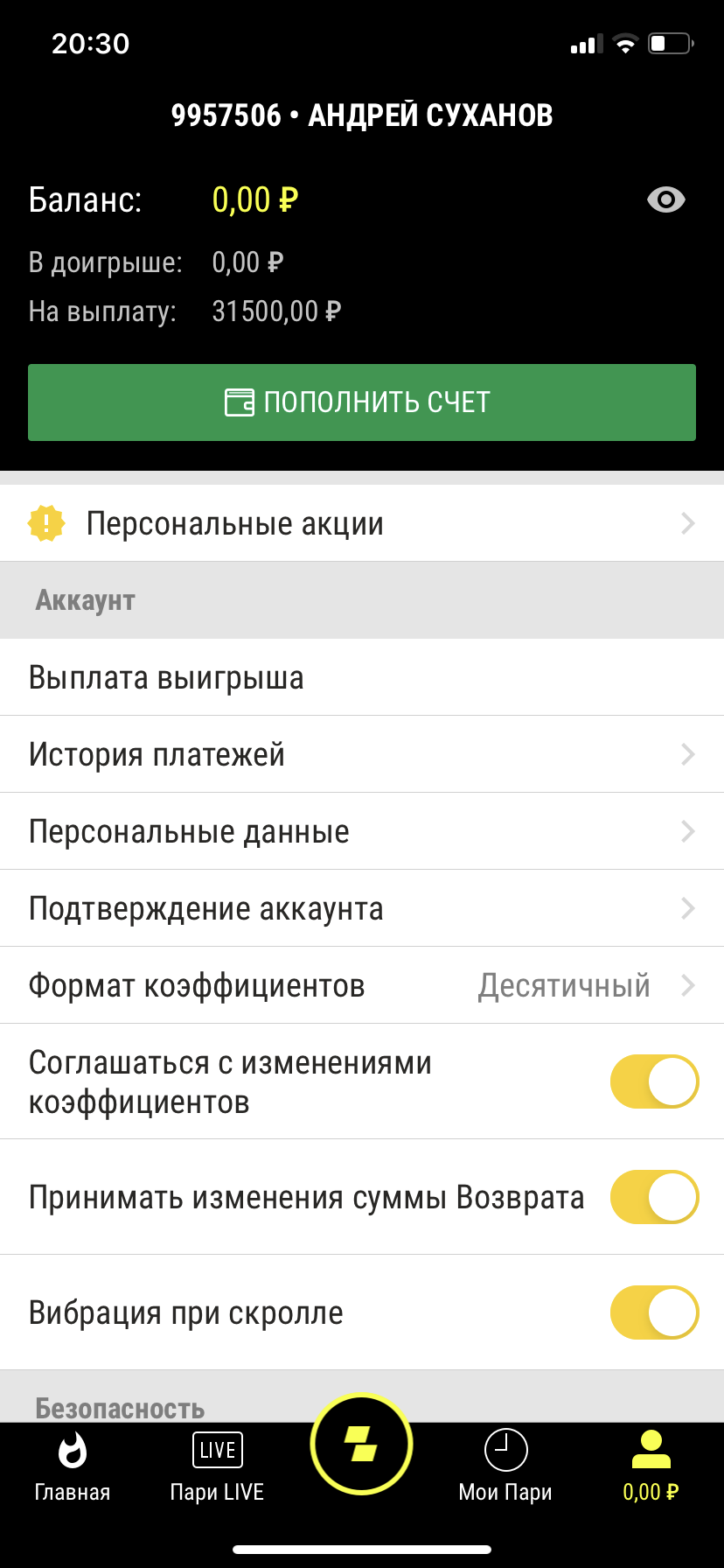Open Персональные акции
The image size is (724, 1568).
click(362, 523)
